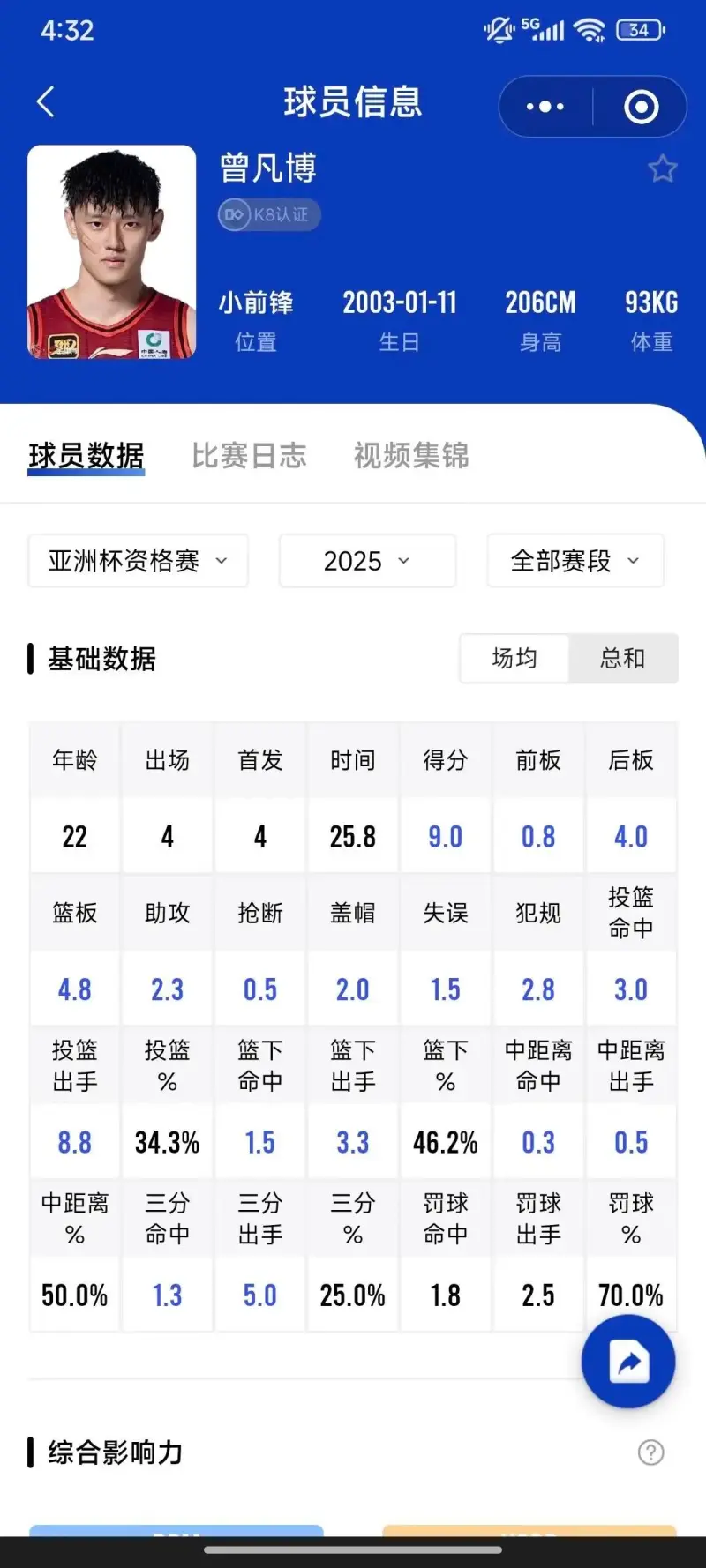Show 场均 per-game averages

click(x=514, y=659)
